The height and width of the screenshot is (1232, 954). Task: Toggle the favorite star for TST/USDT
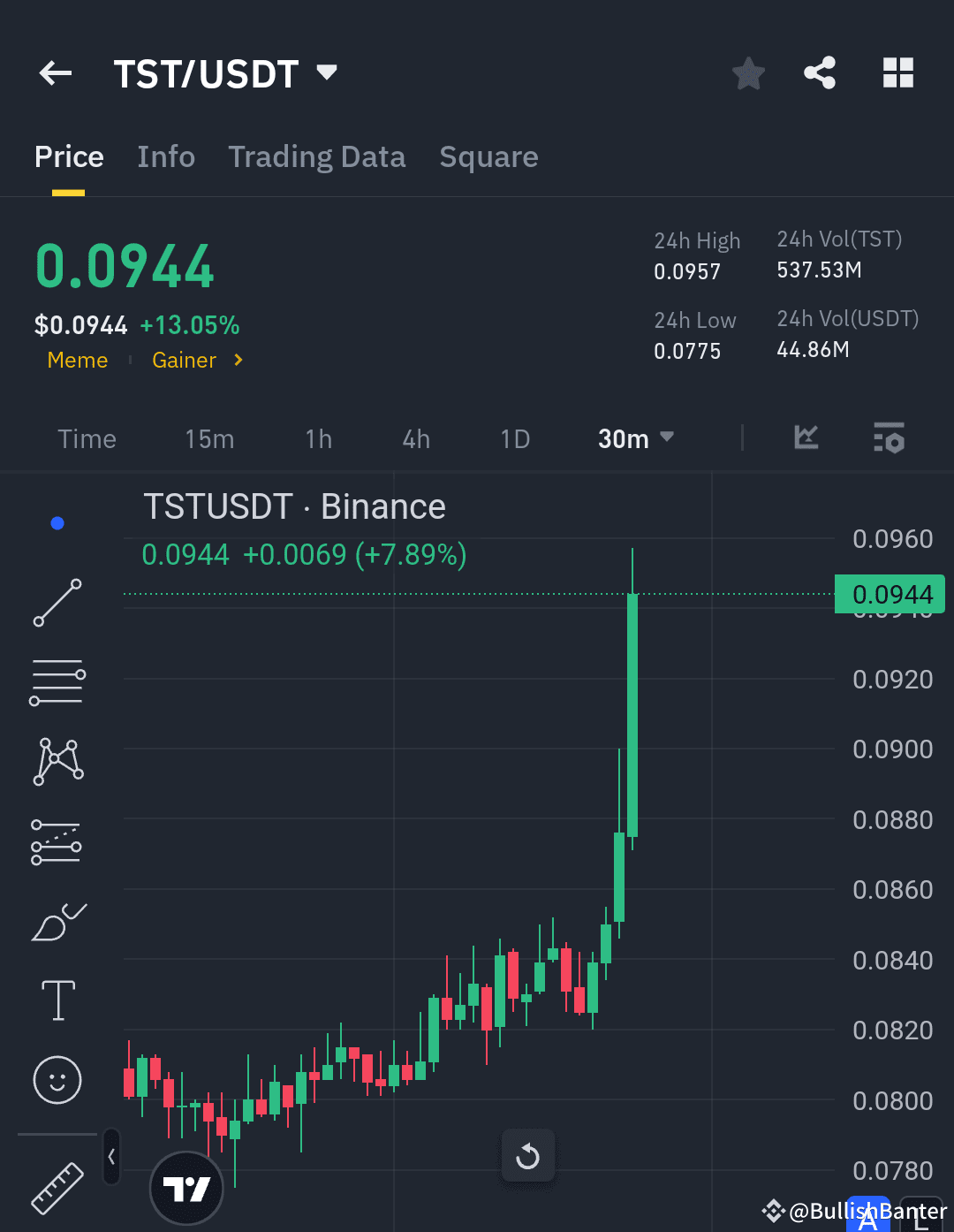click(748, 73)
